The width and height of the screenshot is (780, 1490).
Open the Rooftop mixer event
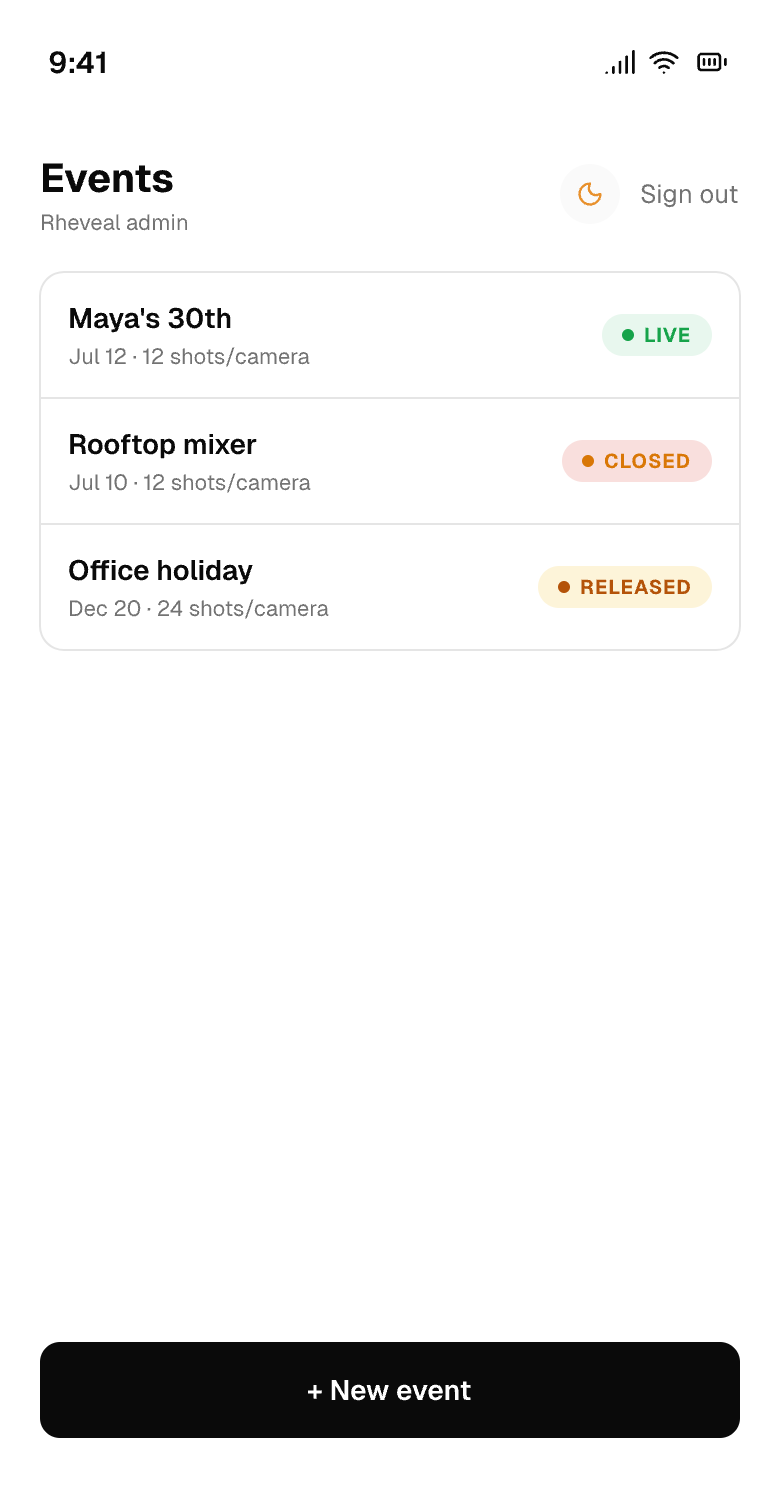tap(390, 461)
